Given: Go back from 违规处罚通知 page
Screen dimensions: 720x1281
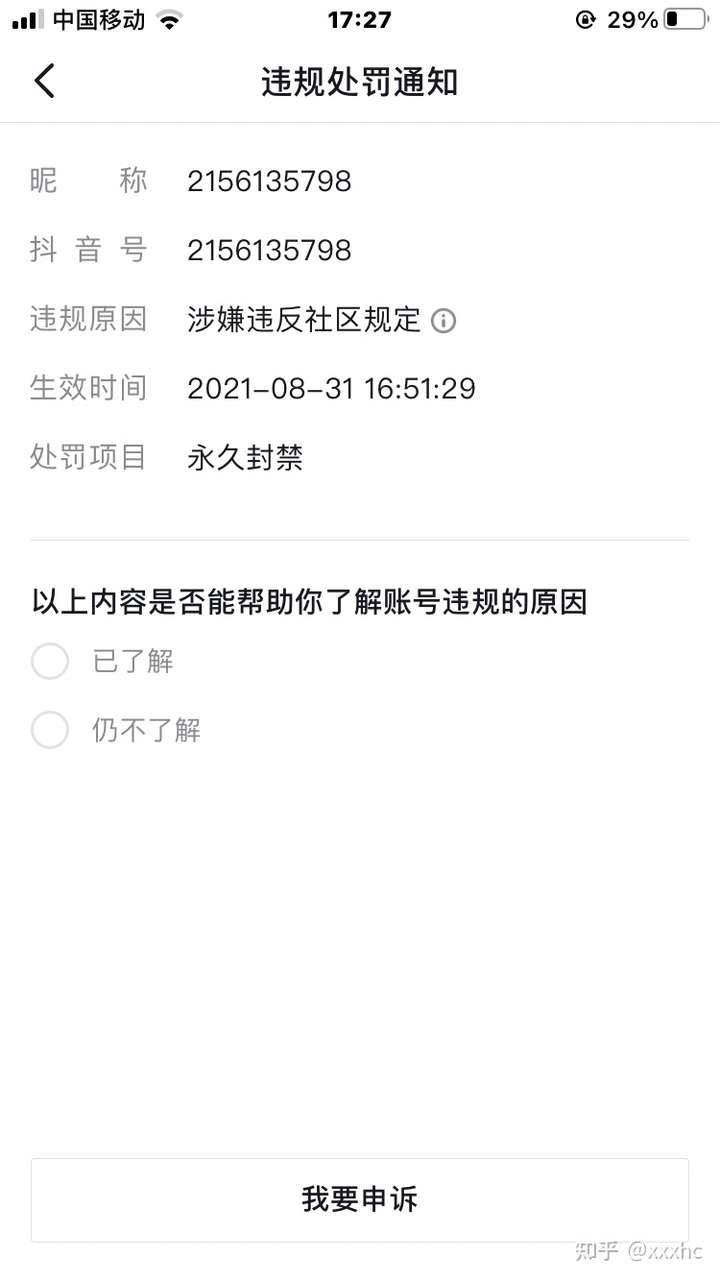Looking at the screenshot, I should pyautogui.click(x=45, y=81).
